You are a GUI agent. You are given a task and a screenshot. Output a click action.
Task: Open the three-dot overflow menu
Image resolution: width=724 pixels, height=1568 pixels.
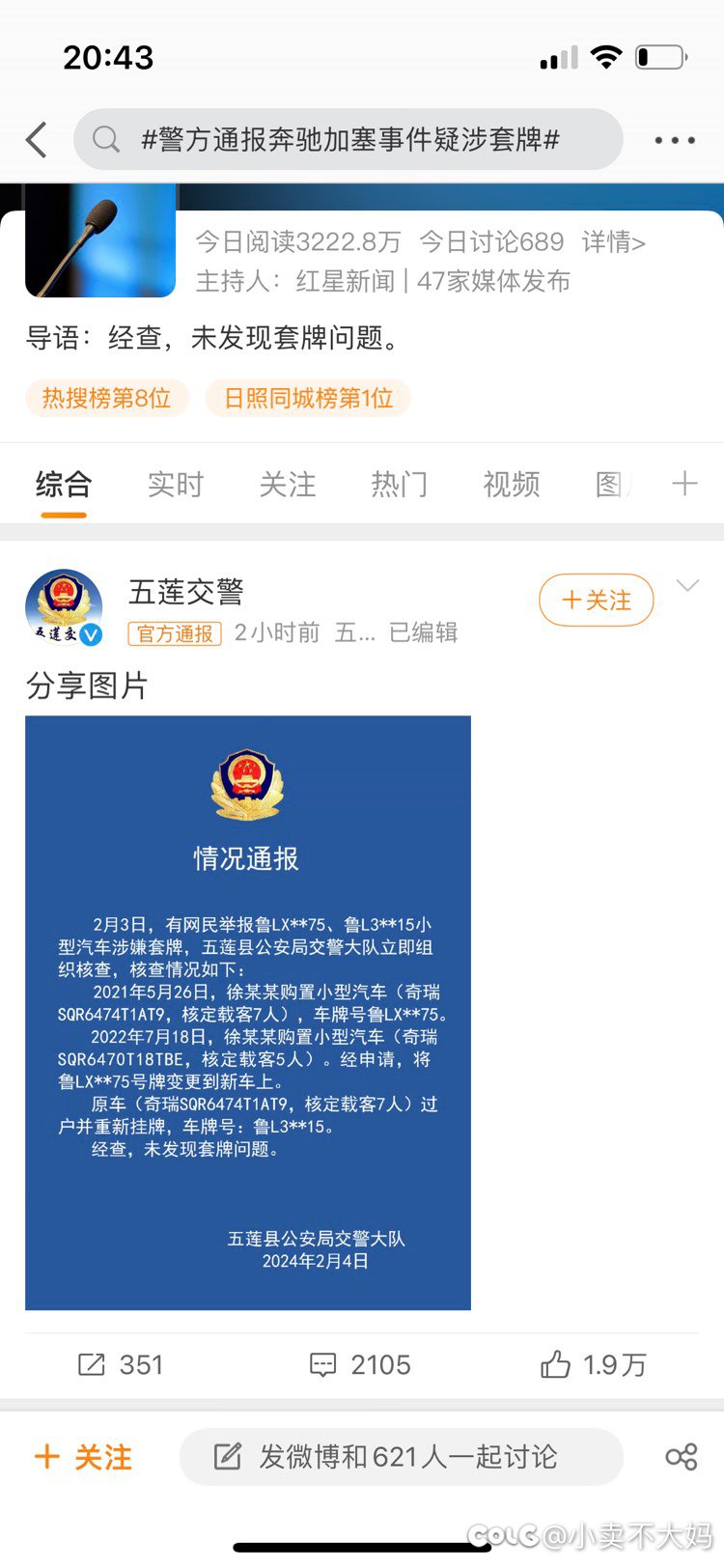click(x=674, y=140)
